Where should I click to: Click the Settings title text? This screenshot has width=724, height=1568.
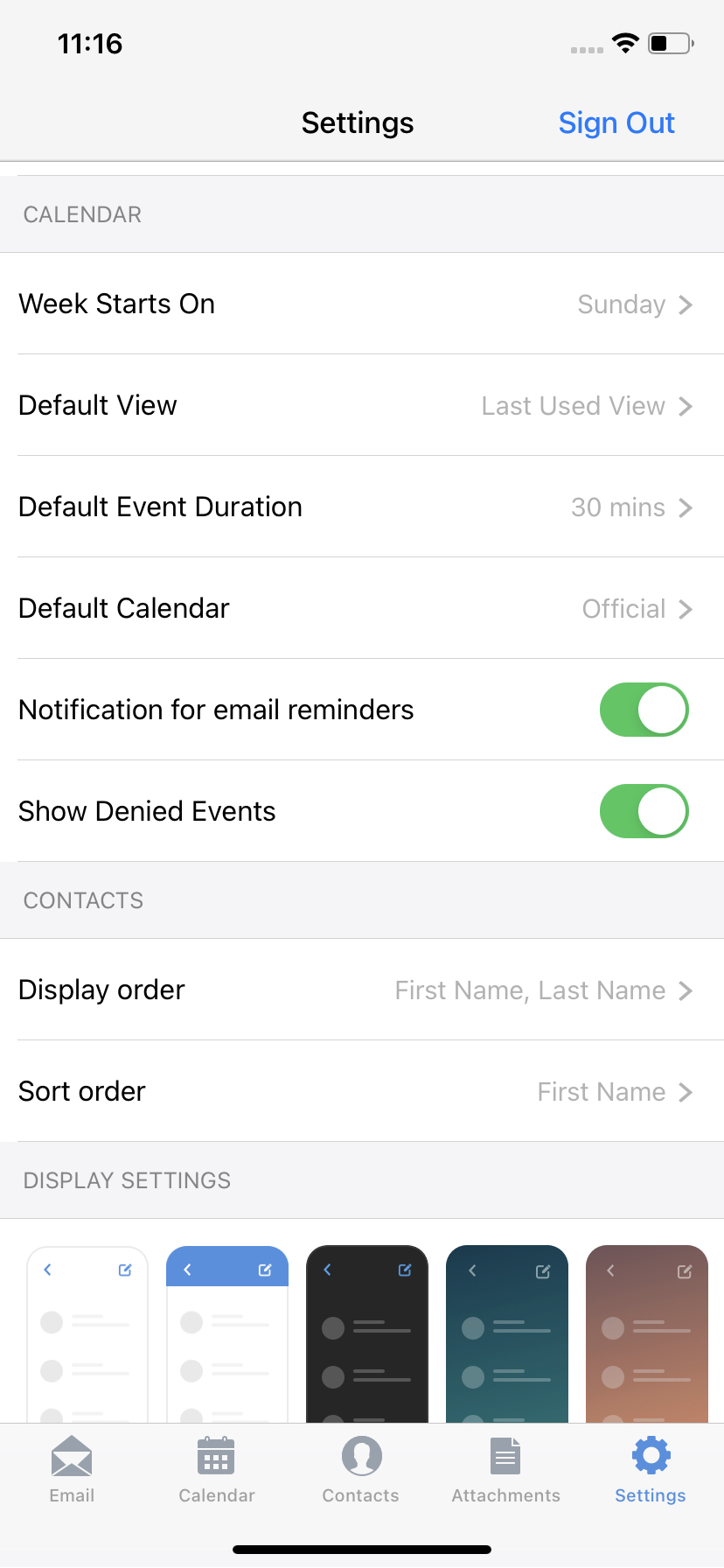(357, 122)
